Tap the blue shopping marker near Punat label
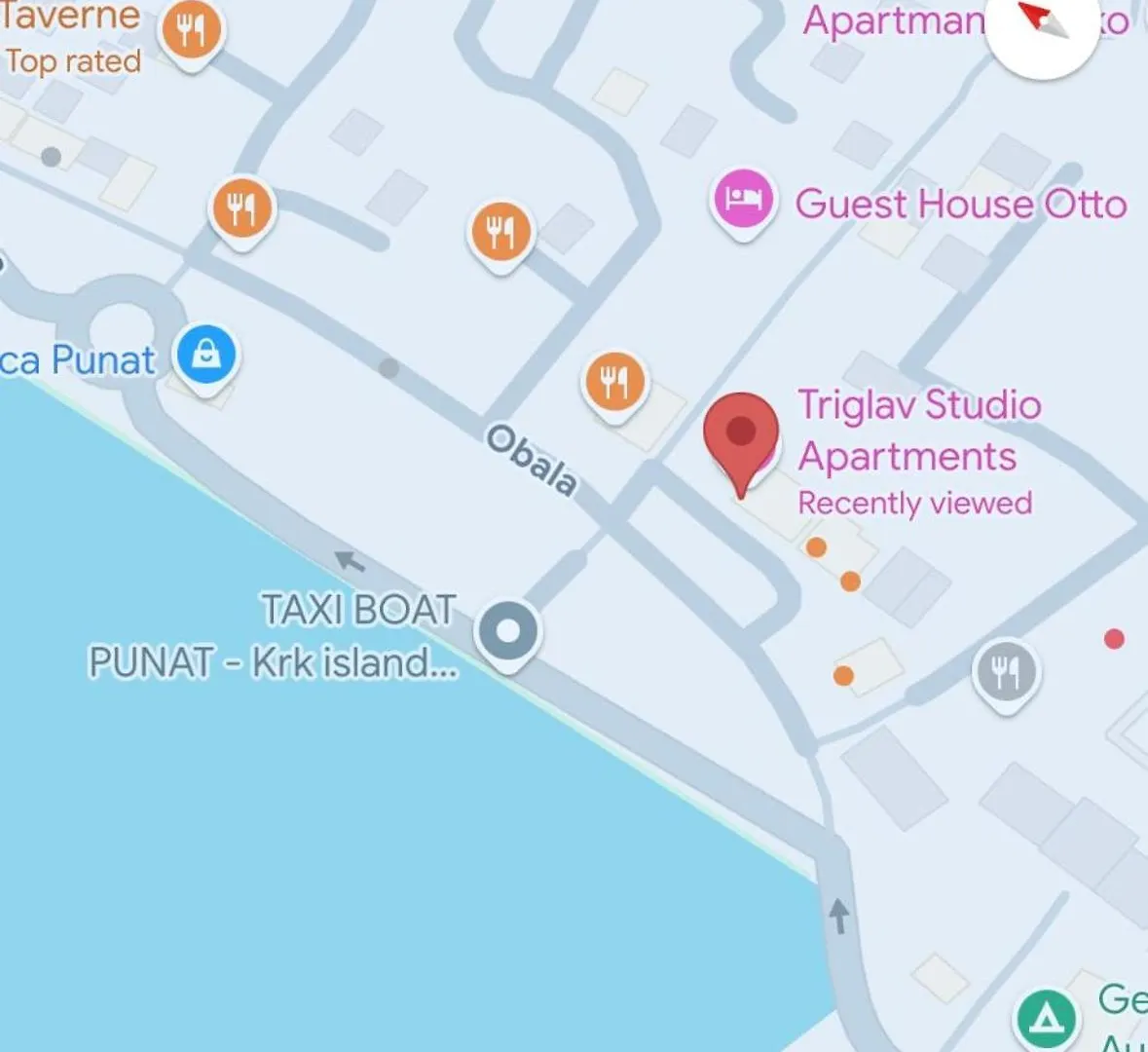 pyautogui.click(x=205, y=355)
